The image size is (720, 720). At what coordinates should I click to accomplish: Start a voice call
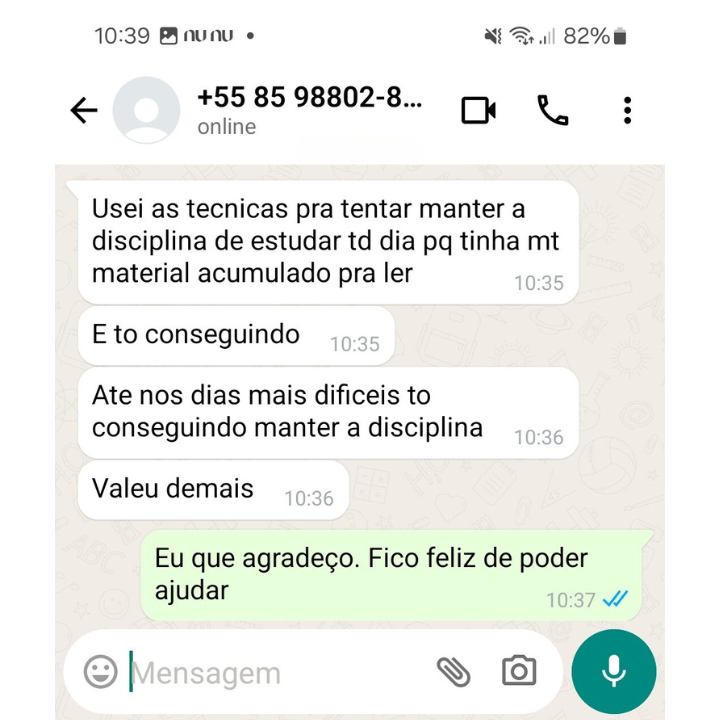point(552,110)
